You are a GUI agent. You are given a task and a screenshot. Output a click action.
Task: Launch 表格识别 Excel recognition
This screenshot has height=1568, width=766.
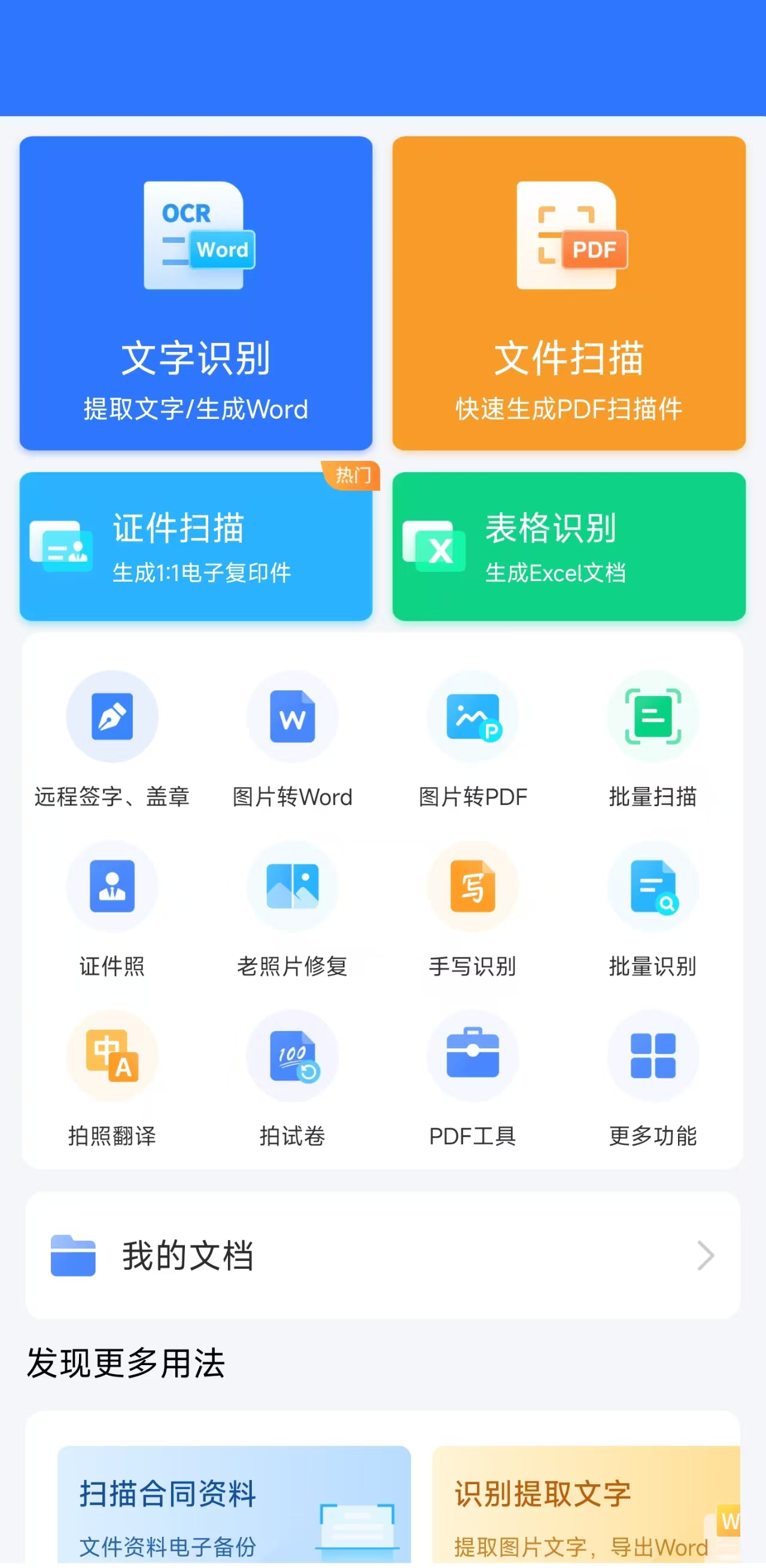pyautogui.click(x=569, y=546)
